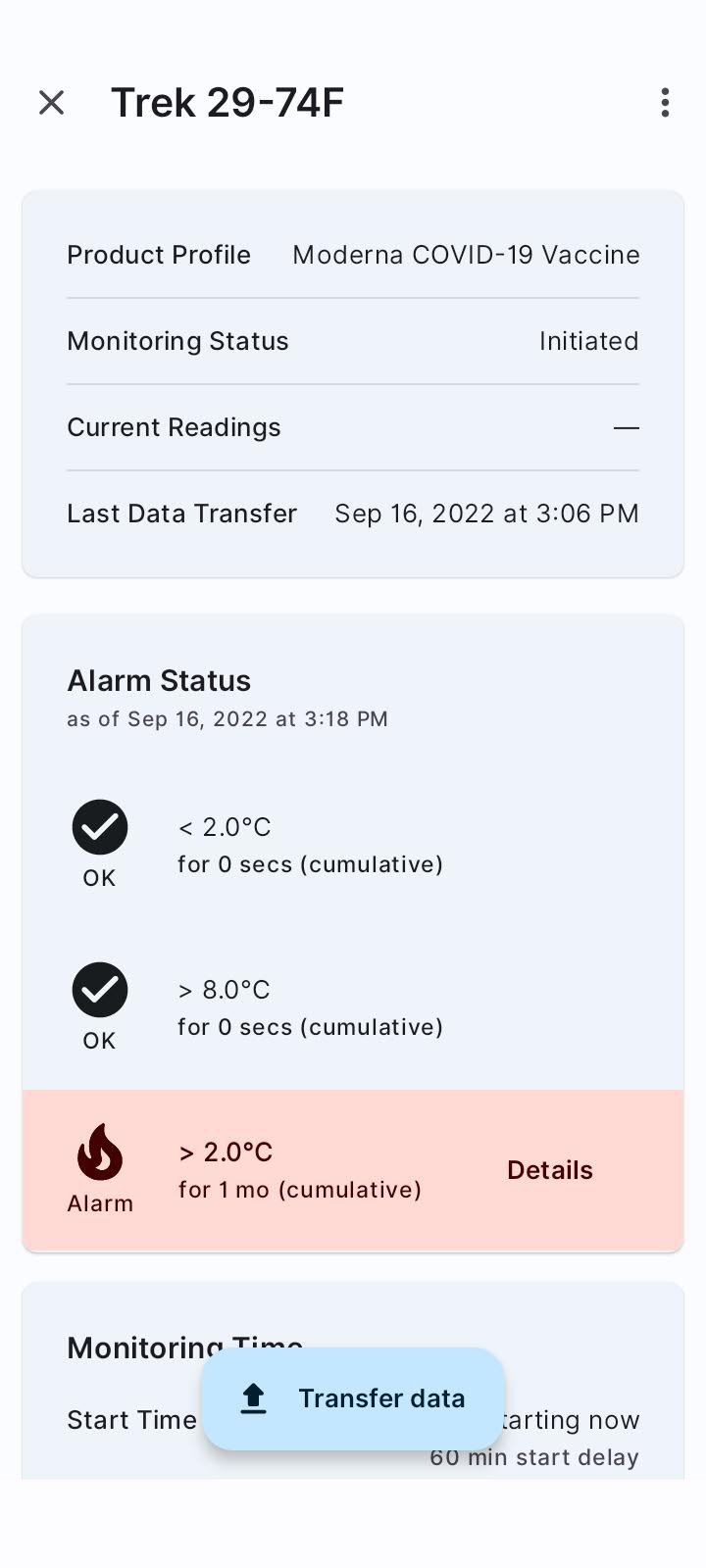View Details of the >2.0°C alarm
The image size is (706, 1568).
tap(549, 1170)
